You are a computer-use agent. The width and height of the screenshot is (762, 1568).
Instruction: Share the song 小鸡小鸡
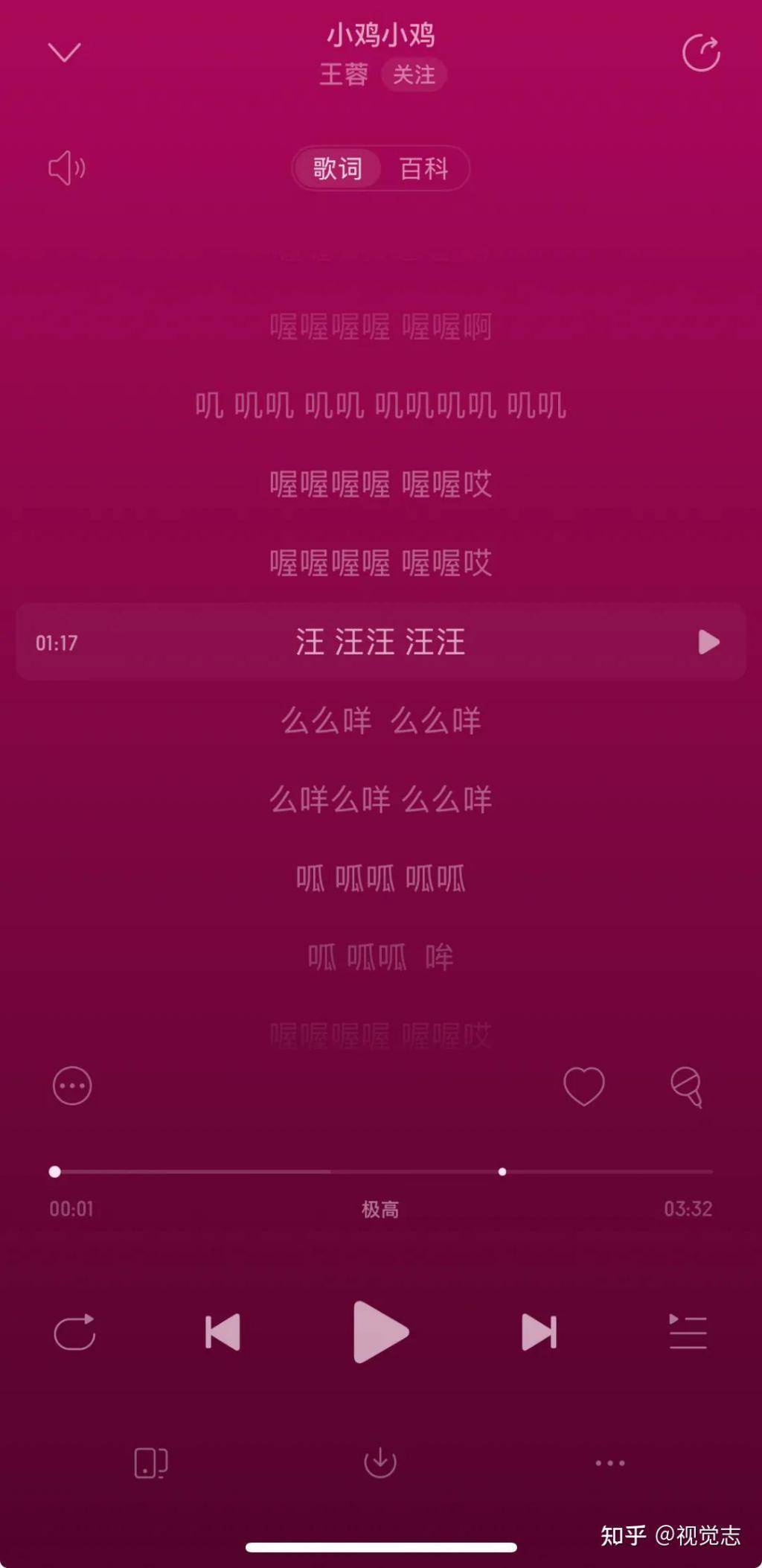tap(701, 53)
